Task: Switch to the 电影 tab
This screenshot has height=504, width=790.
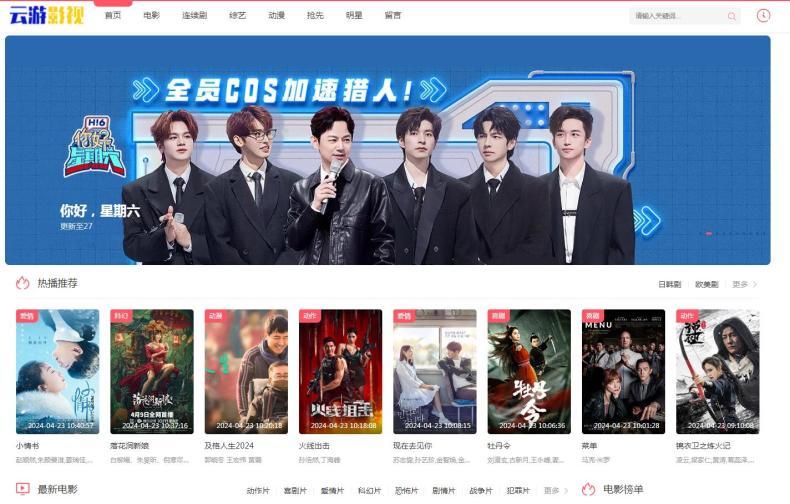Action: click(x=151, y=16)
